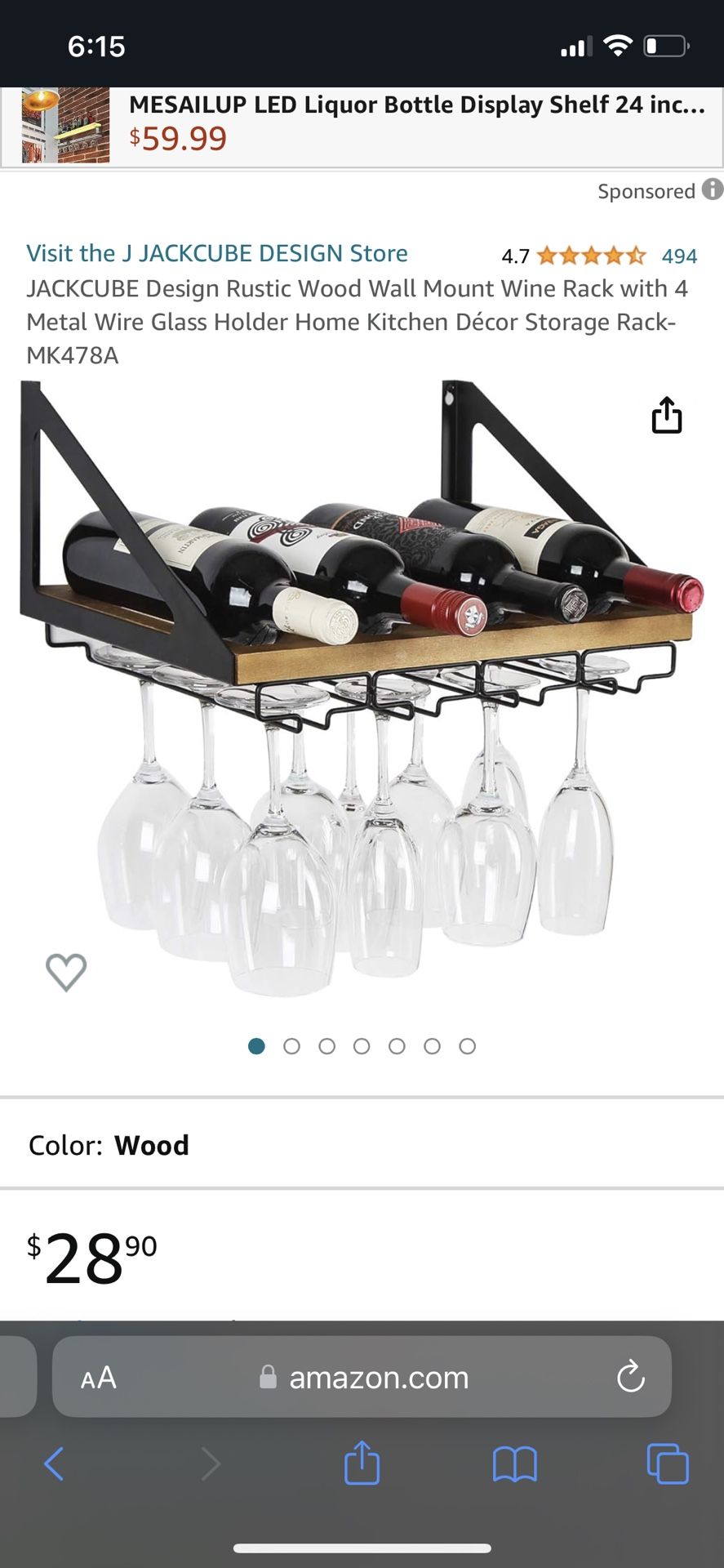
Task: Open the second image via carousel dot
Action: pos(291,1046)
